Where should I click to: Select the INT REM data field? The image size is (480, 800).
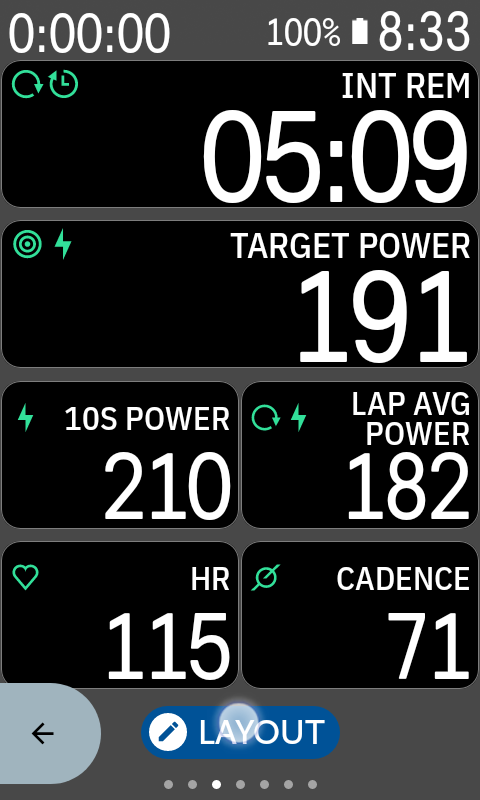(240, 134)
